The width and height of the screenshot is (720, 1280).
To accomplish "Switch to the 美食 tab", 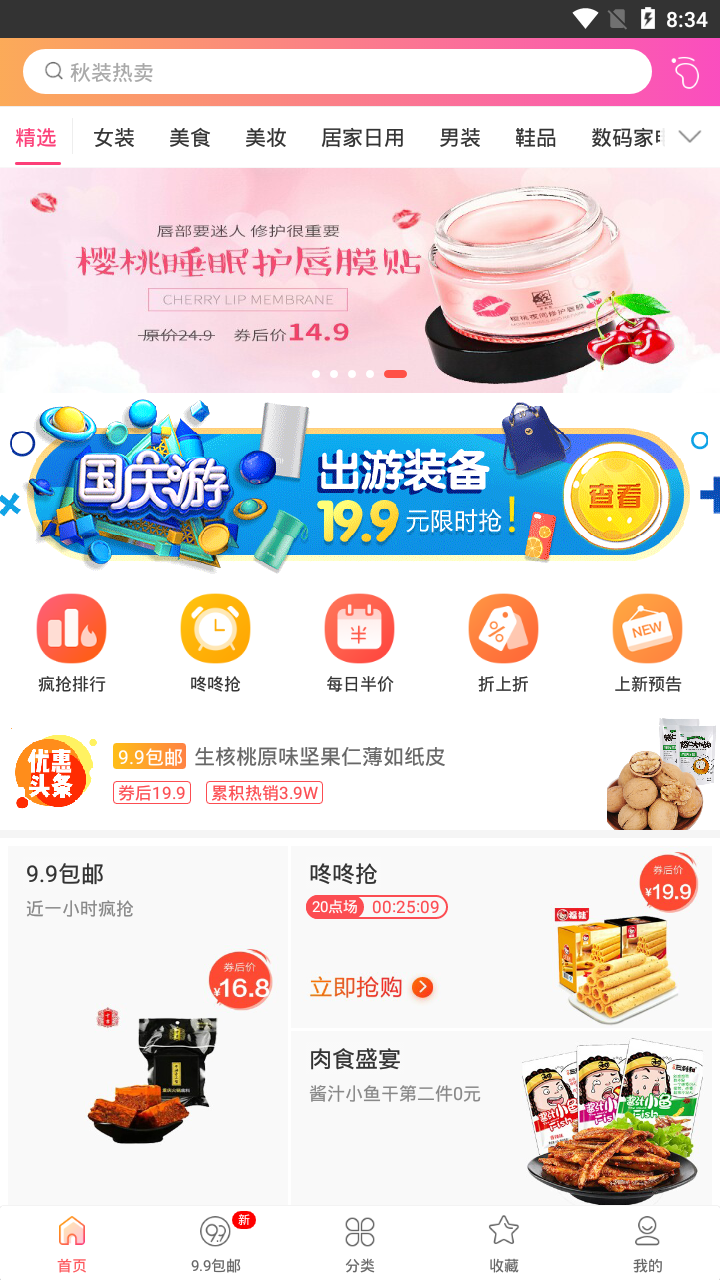I will [x=190, y=138].
